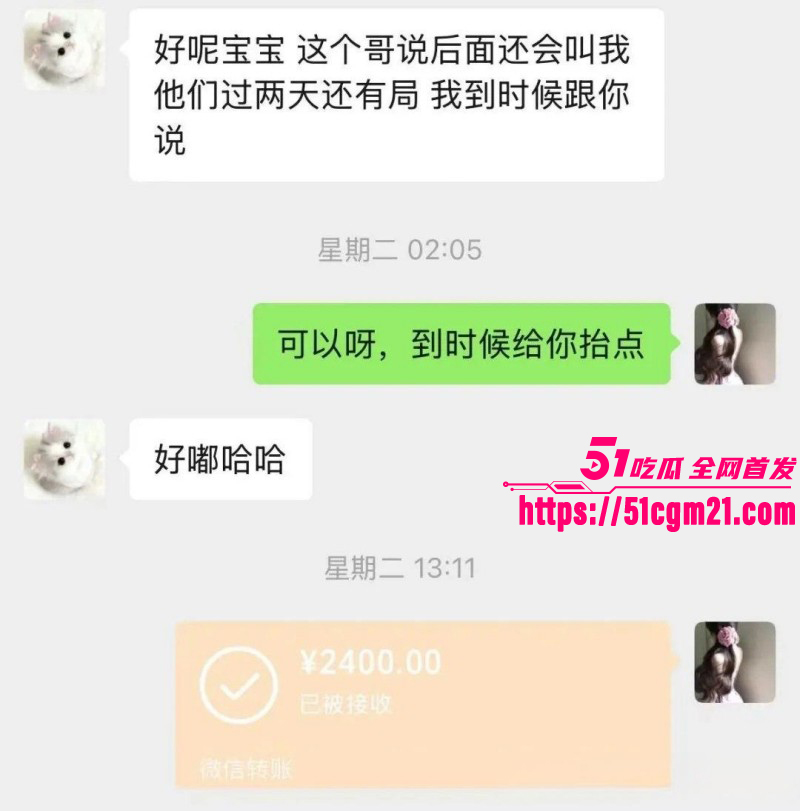Screen dimensions: 800x811
Task: Select the 微信转账 label icon area
Action: [247, 764]
